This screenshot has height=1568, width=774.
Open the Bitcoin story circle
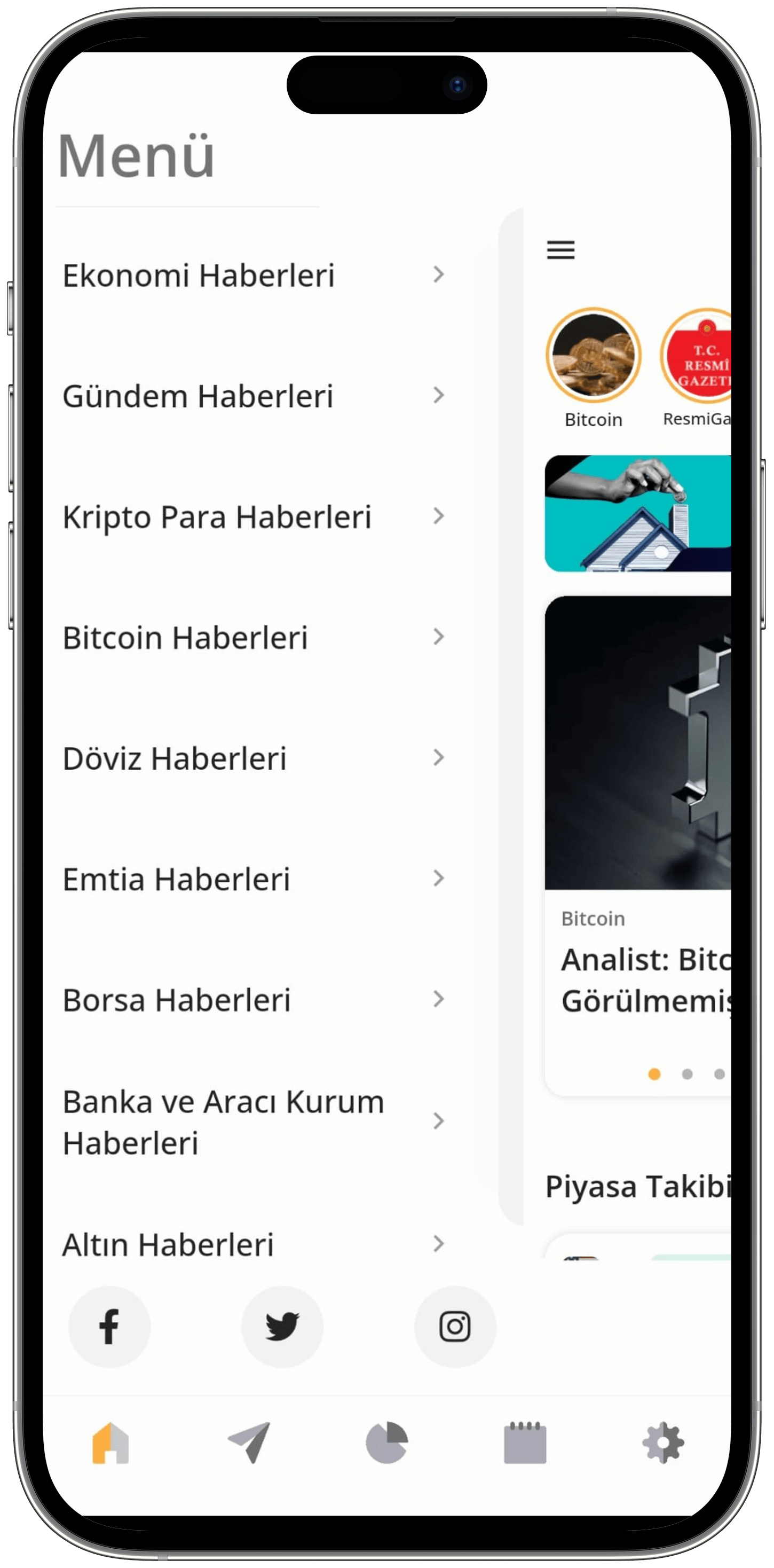593,356
